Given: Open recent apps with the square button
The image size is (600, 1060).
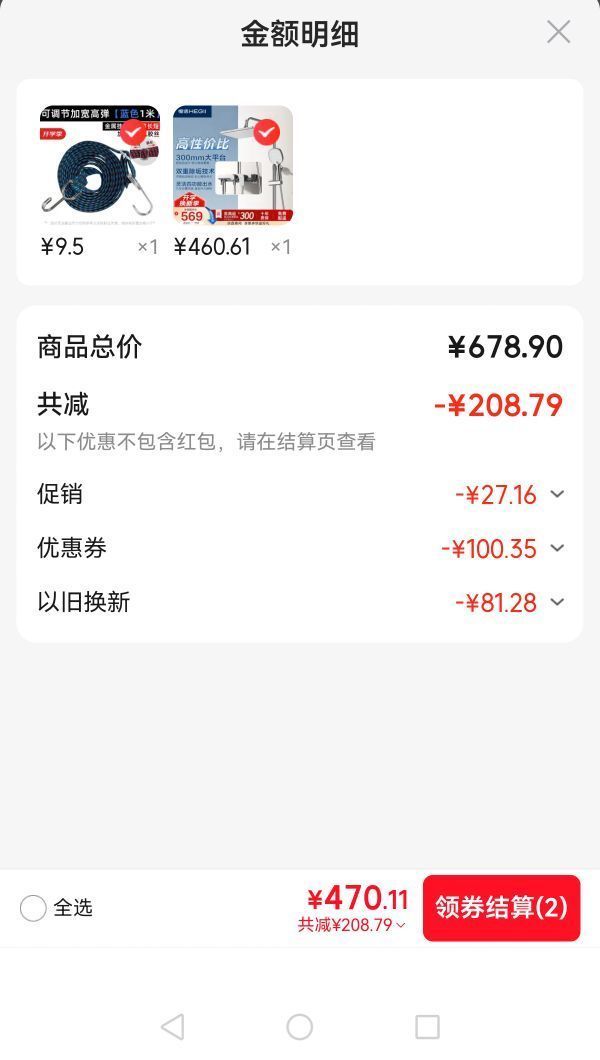Looking at the screenshot, I should point(427,1027).
